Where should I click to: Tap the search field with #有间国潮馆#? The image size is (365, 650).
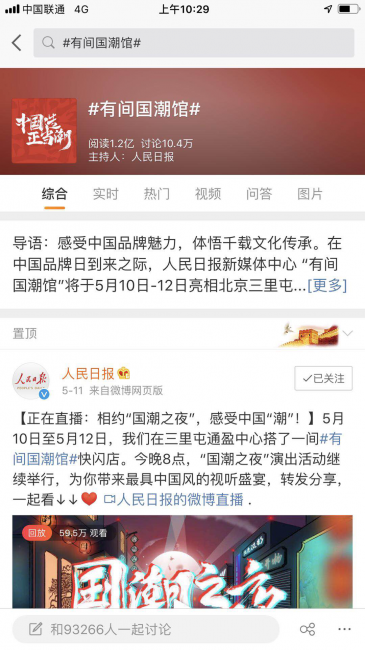(194, 43)
